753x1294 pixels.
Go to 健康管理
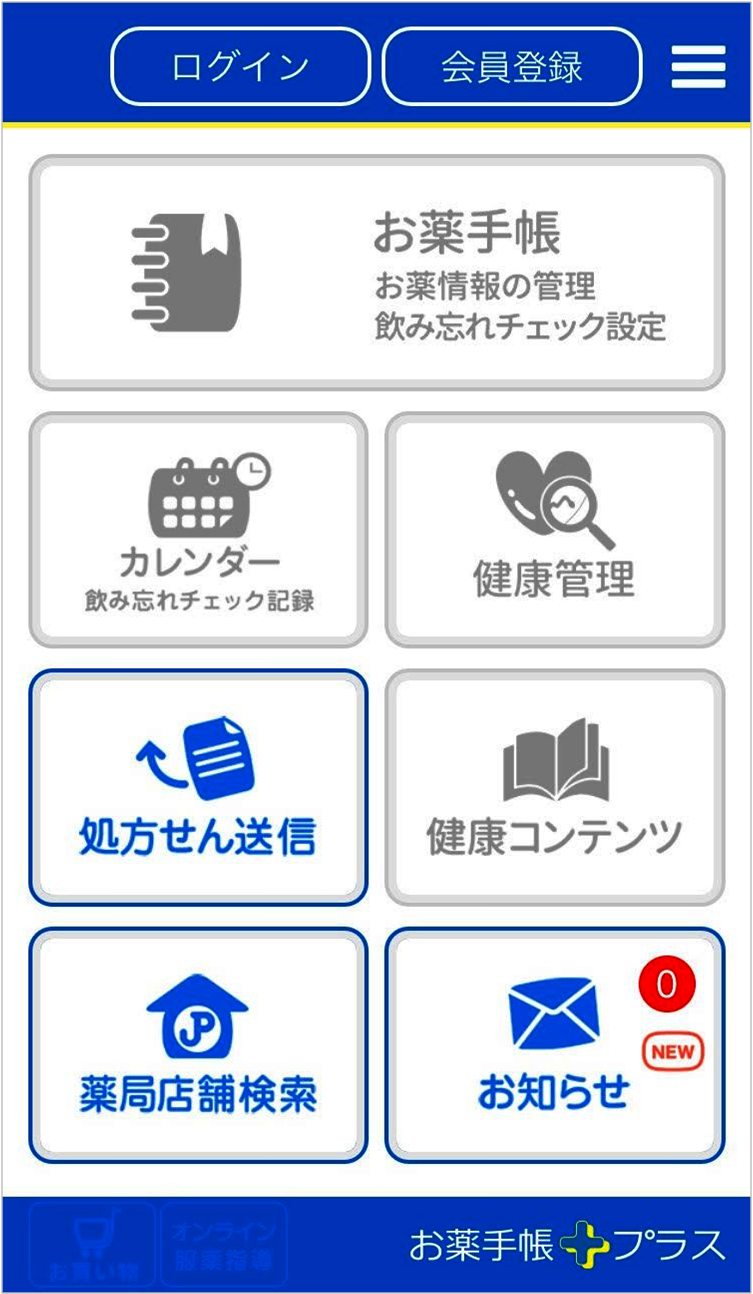click(554, 530)
